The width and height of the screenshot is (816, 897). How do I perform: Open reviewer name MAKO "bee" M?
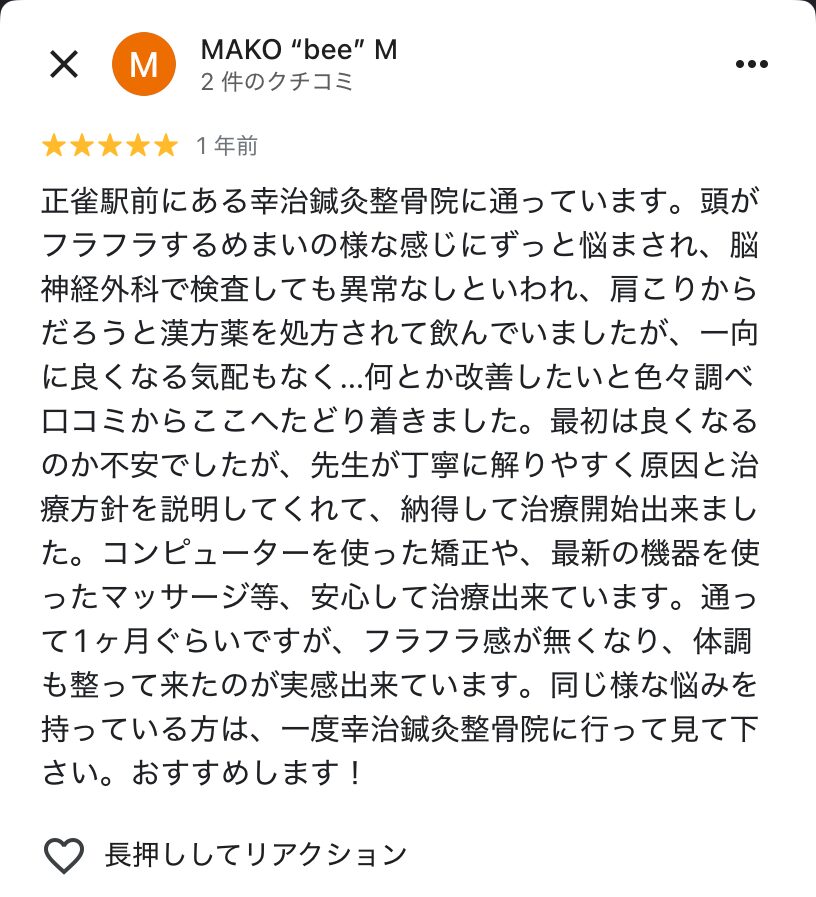pyautogui.click(x=299, y=50)
